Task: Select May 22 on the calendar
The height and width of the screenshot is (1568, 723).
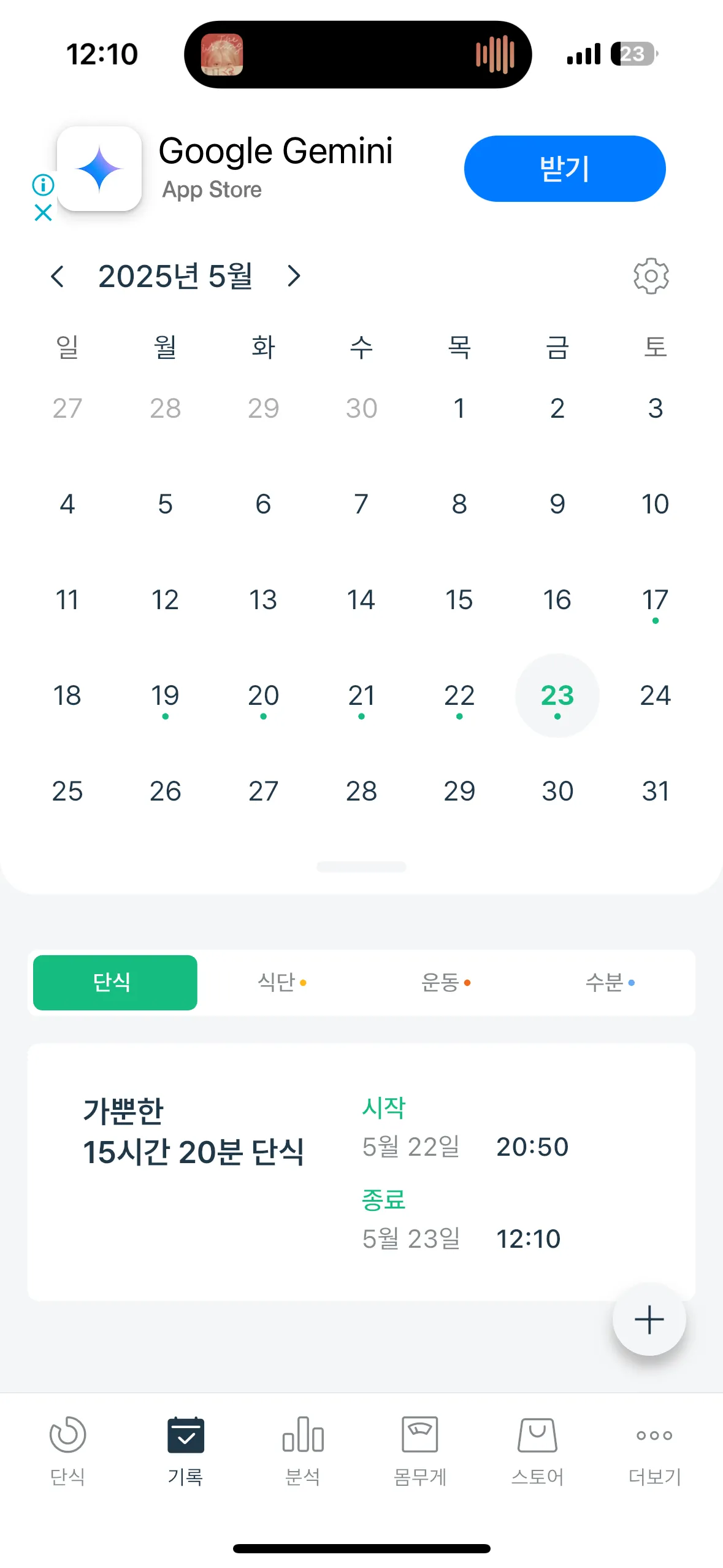Action: point(459,696)
